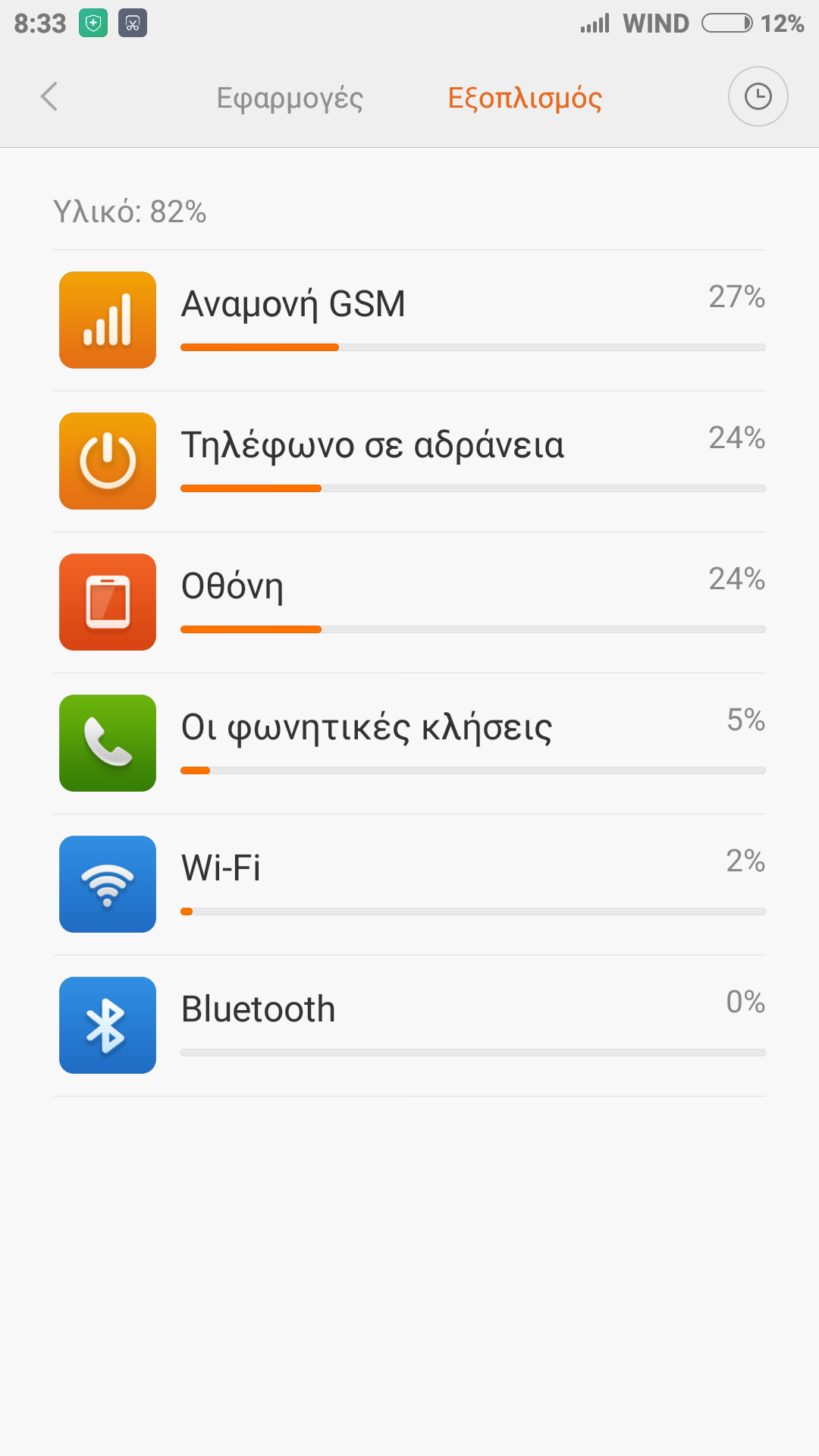Open Αναμονή GSM battery details
The width and height of the screenshot is (819, 1456).
[409, 320]
